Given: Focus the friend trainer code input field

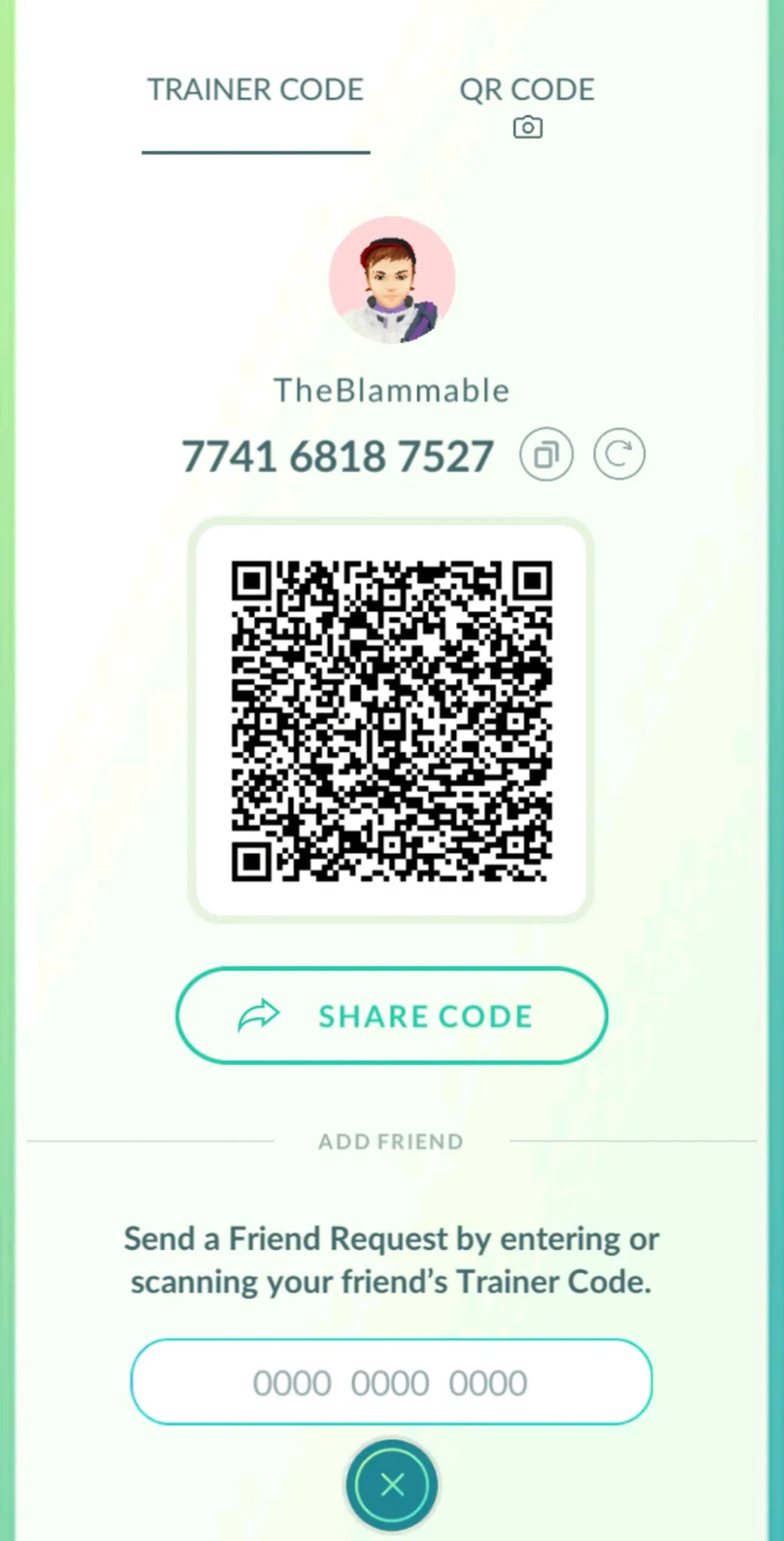Looking at the screenshot, I should pos(391,1382).
